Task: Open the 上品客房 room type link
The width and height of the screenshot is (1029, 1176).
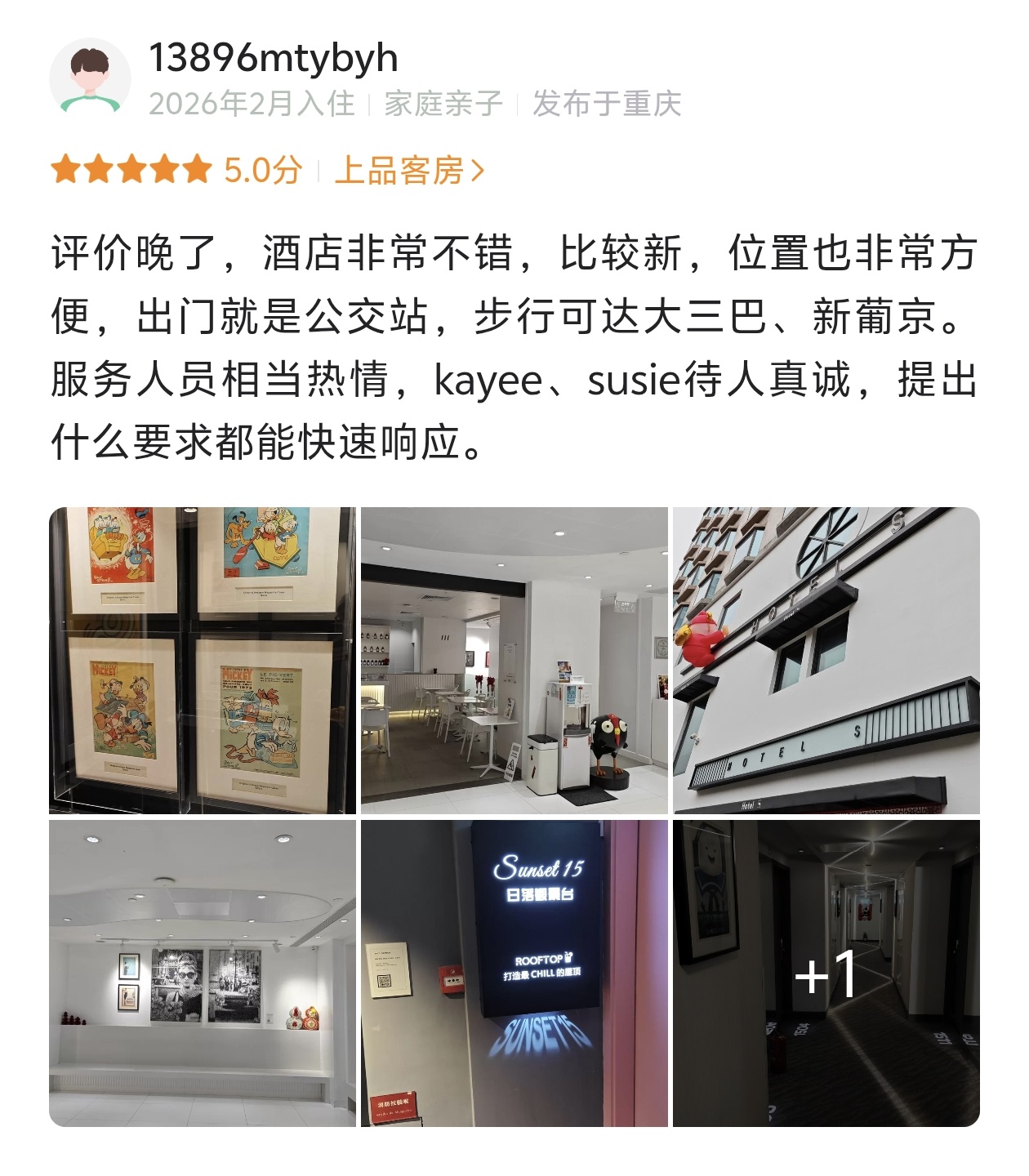Action: (409, 171)
